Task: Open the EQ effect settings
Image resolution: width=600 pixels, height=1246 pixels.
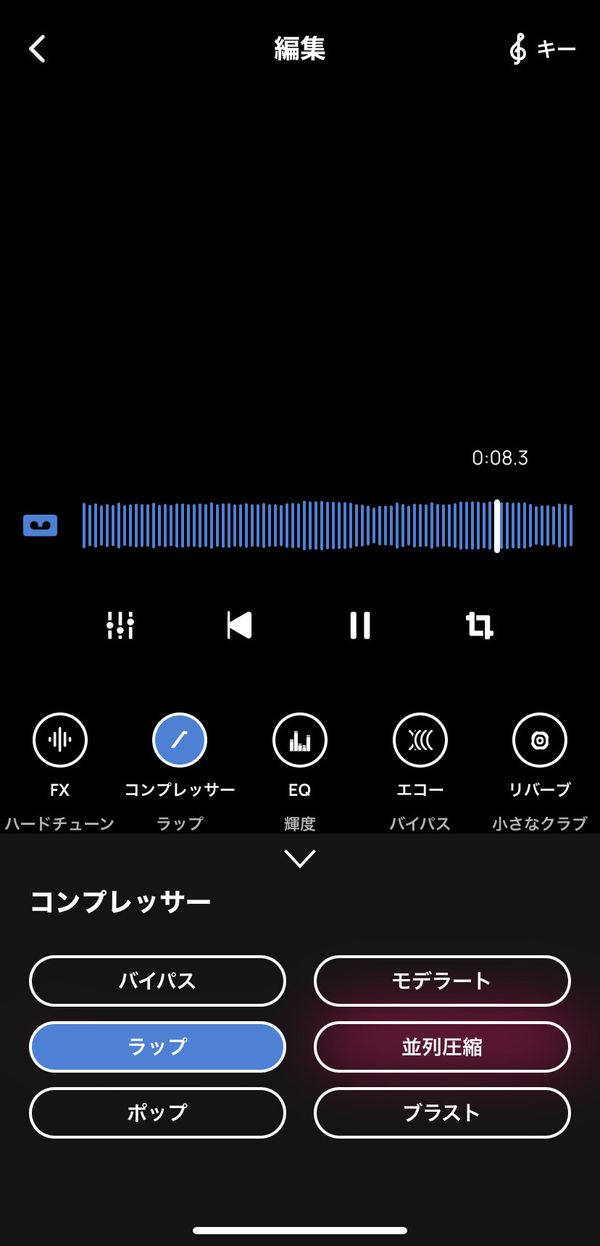Action: pos(300,740)
